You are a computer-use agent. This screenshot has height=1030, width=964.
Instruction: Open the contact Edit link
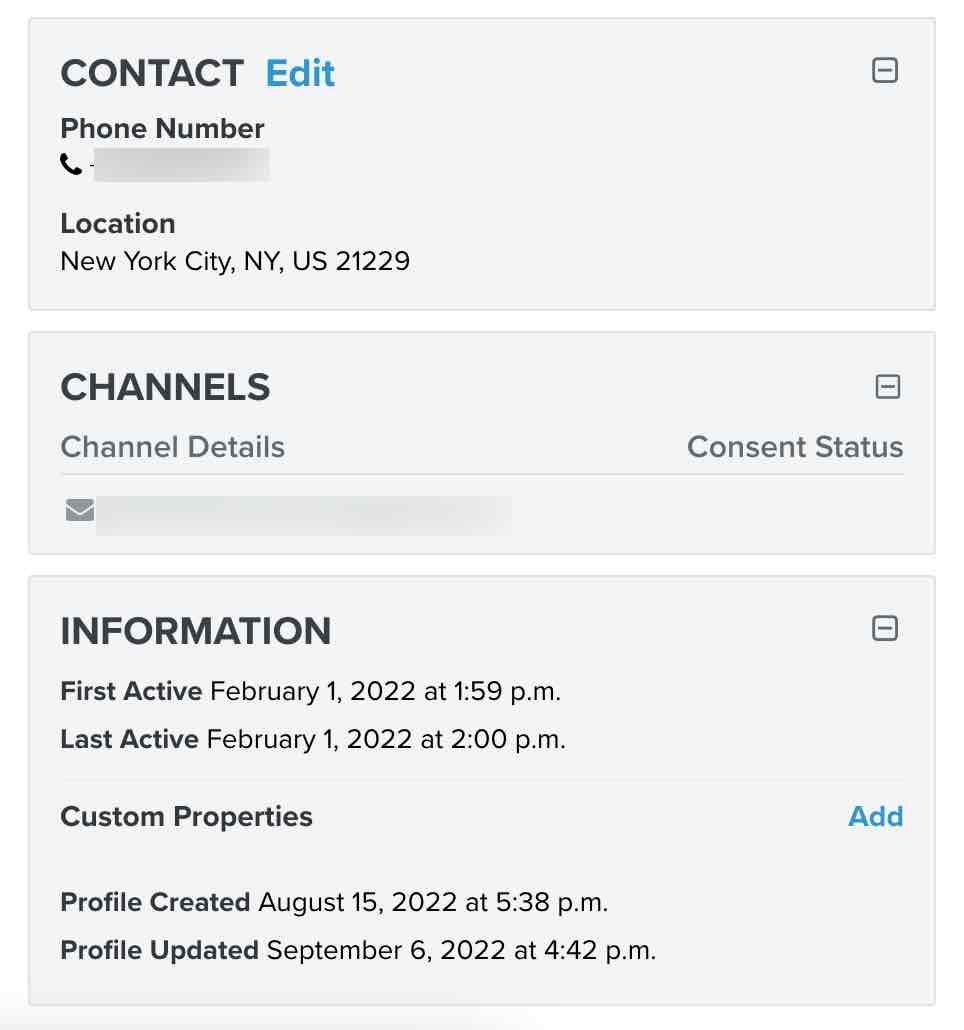(x=299, y=73)
